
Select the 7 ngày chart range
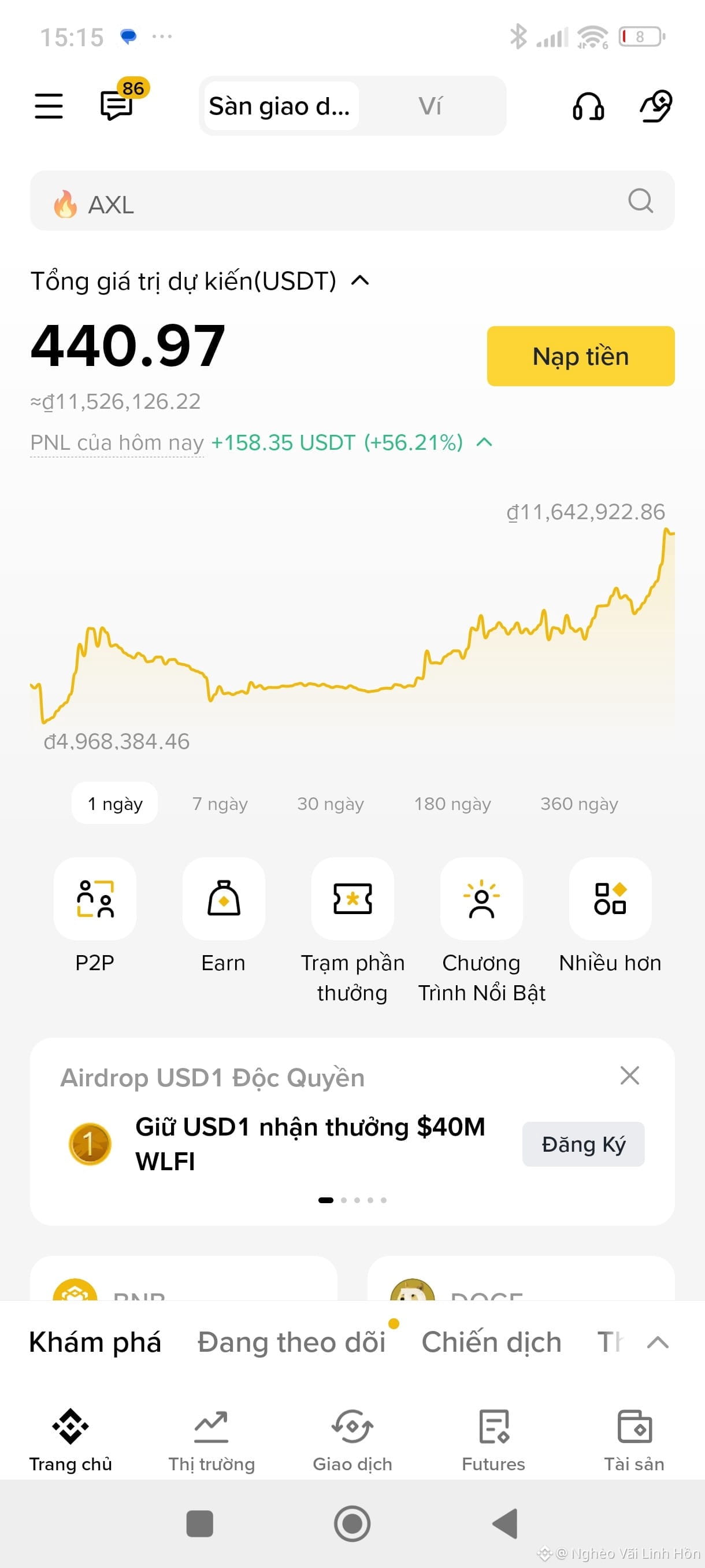(x=220, y=804)
